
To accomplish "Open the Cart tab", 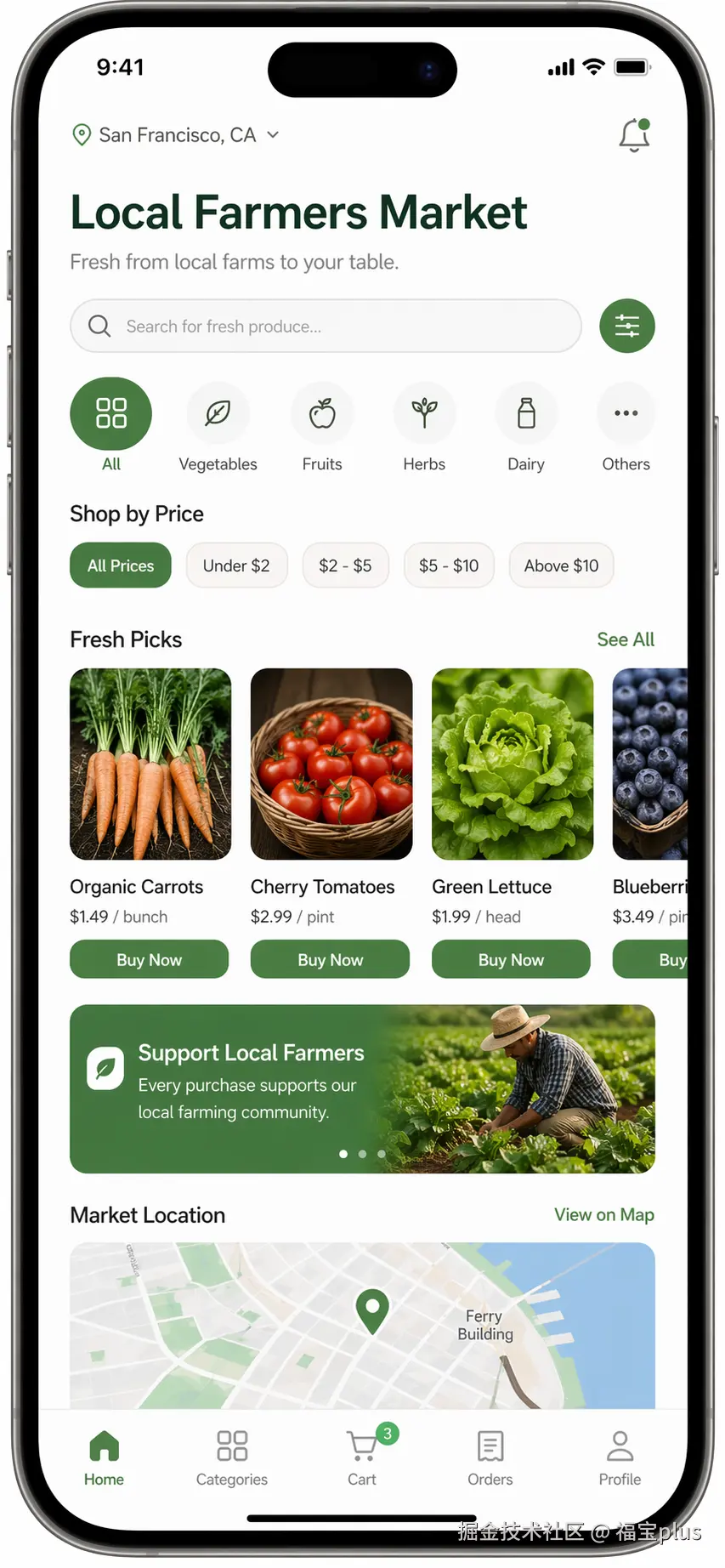I will (x=363, y=1456).
